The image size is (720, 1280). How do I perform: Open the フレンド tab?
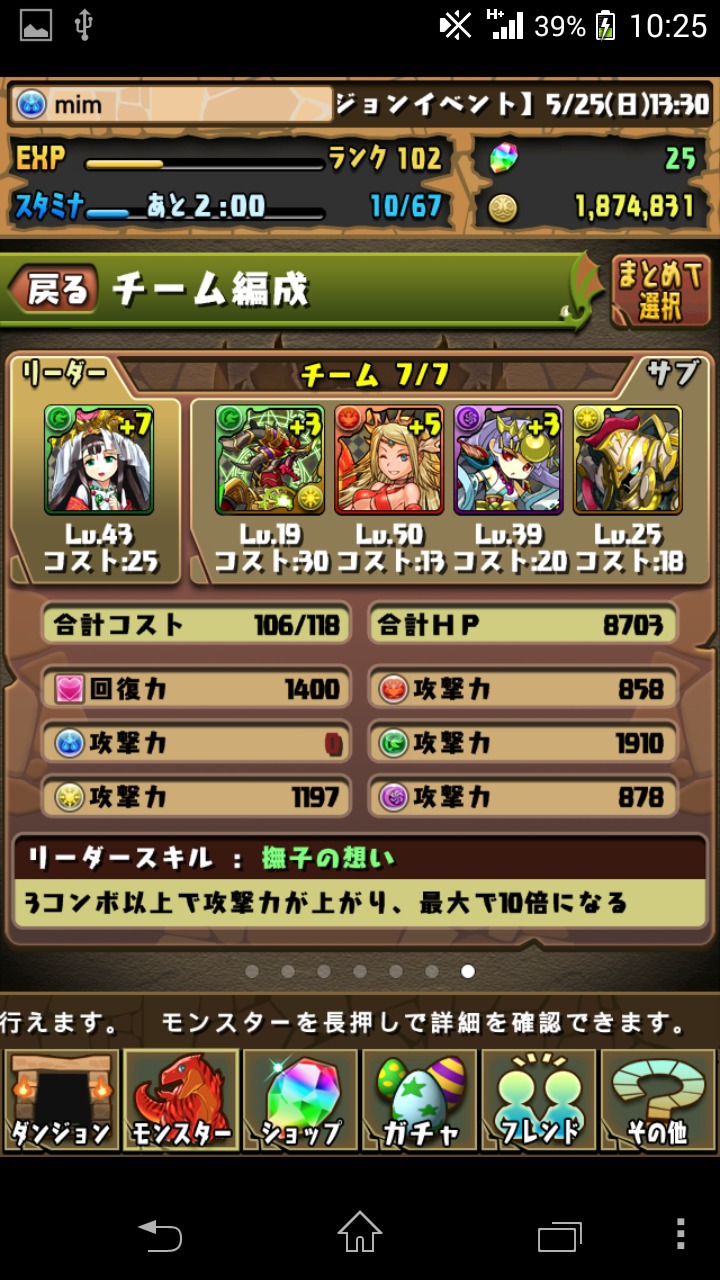coord(540,1100)
